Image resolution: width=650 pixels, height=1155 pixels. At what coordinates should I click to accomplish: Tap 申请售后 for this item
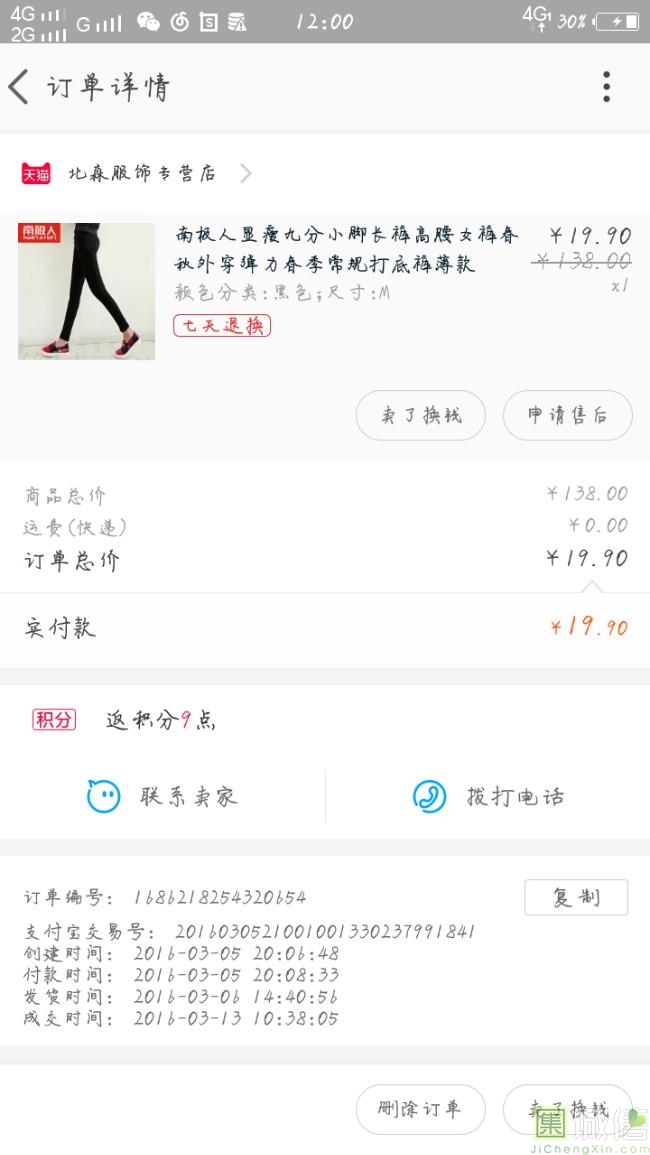(567, 415)
